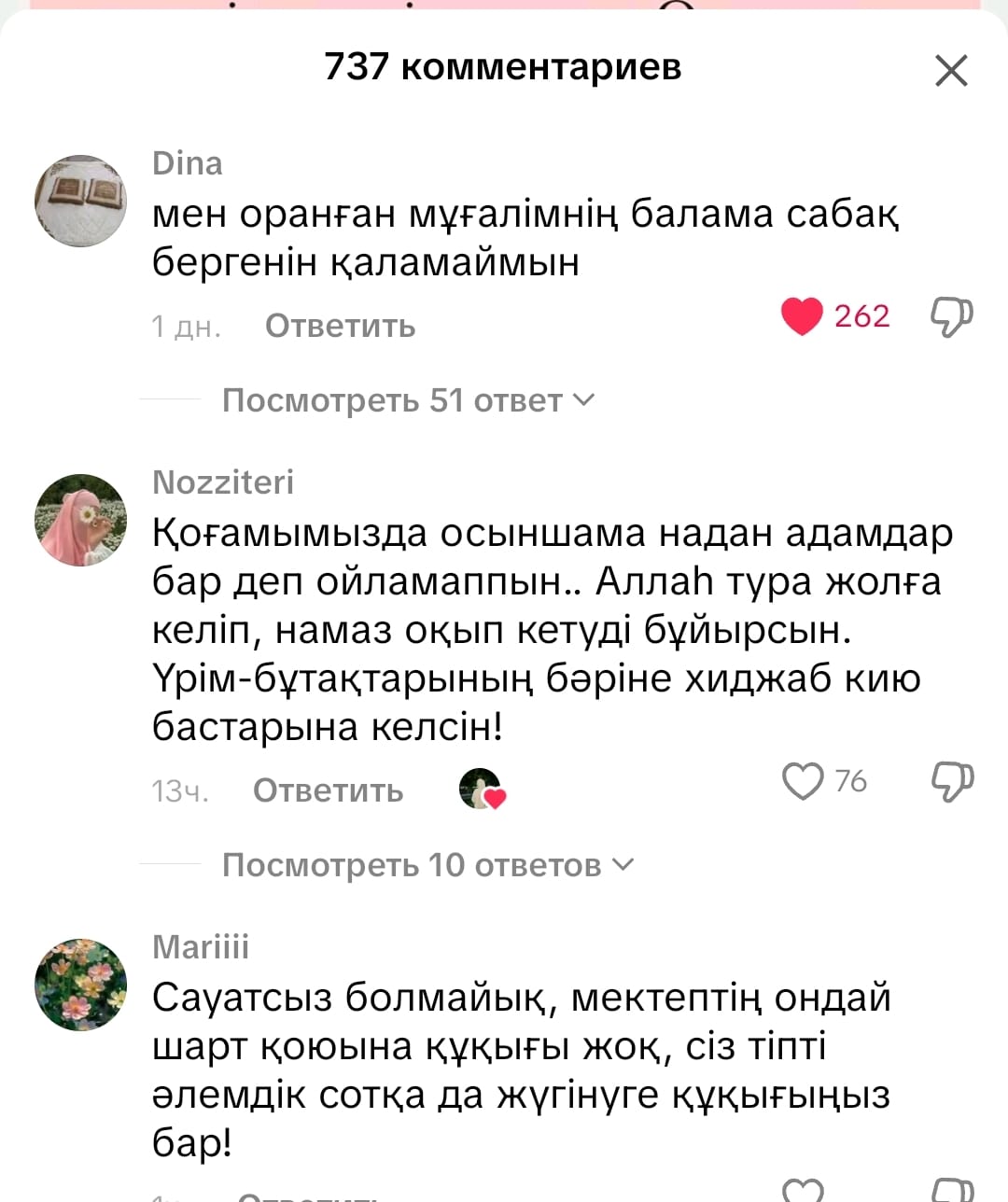Open the Nozziteri username link
This screenshot has width=1008, height=1202.
tap(223, 482)
